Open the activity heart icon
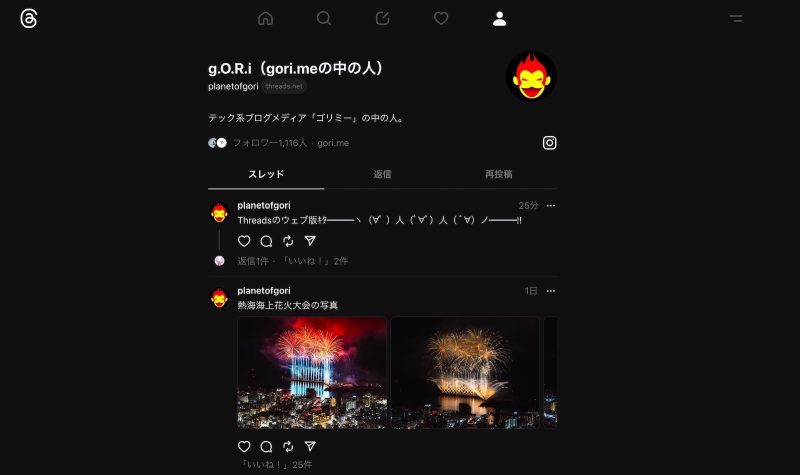 coord(441,18)
